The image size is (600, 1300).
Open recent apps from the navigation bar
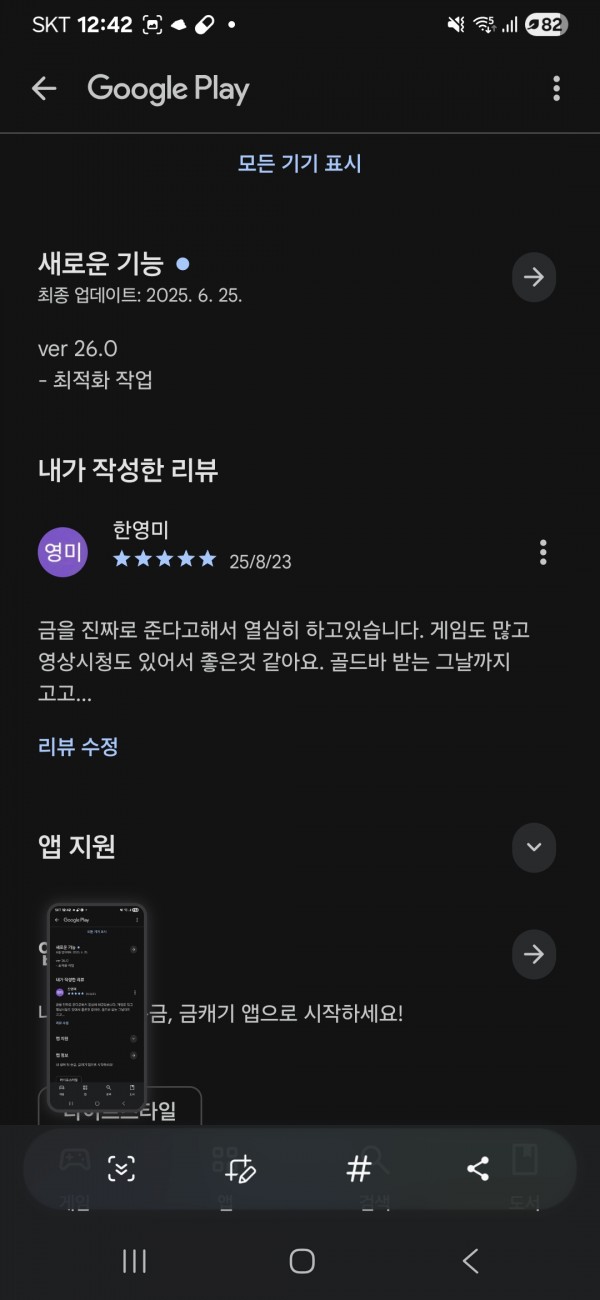click(134, 1261)
